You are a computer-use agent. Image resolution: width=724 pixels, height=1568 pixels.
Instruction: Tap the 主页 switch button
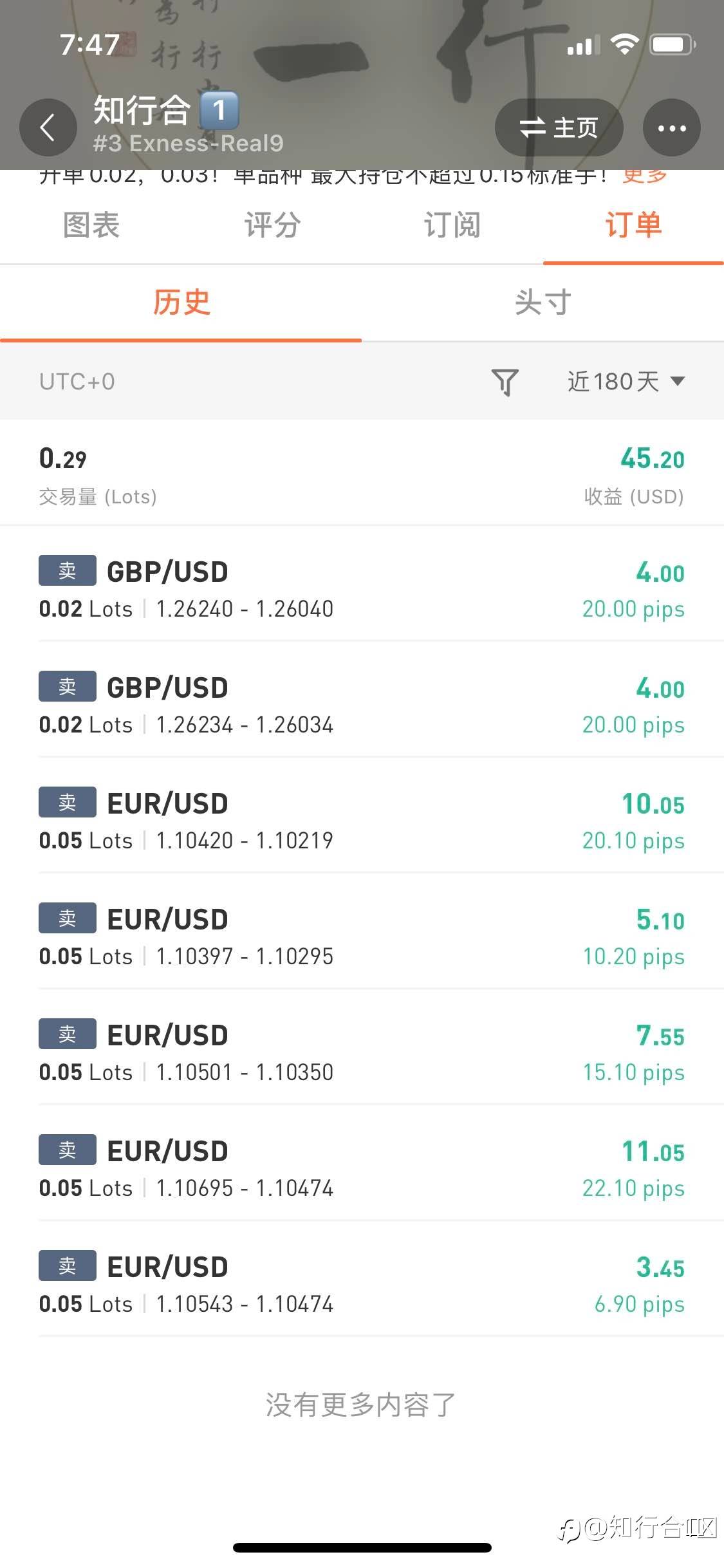tap(559, 127)
